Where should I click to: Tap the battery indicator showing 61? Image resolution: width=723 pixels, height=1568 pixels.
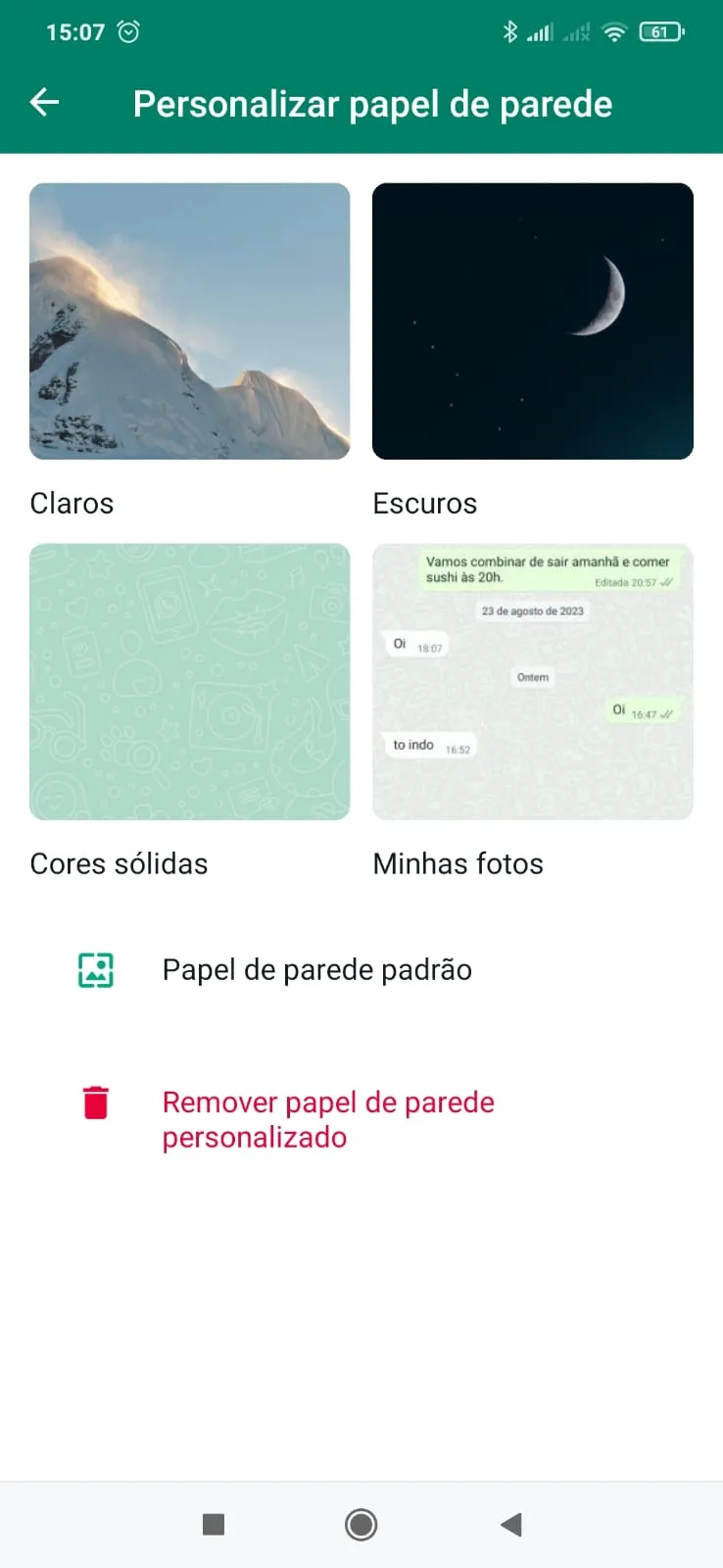click(662, 31)
